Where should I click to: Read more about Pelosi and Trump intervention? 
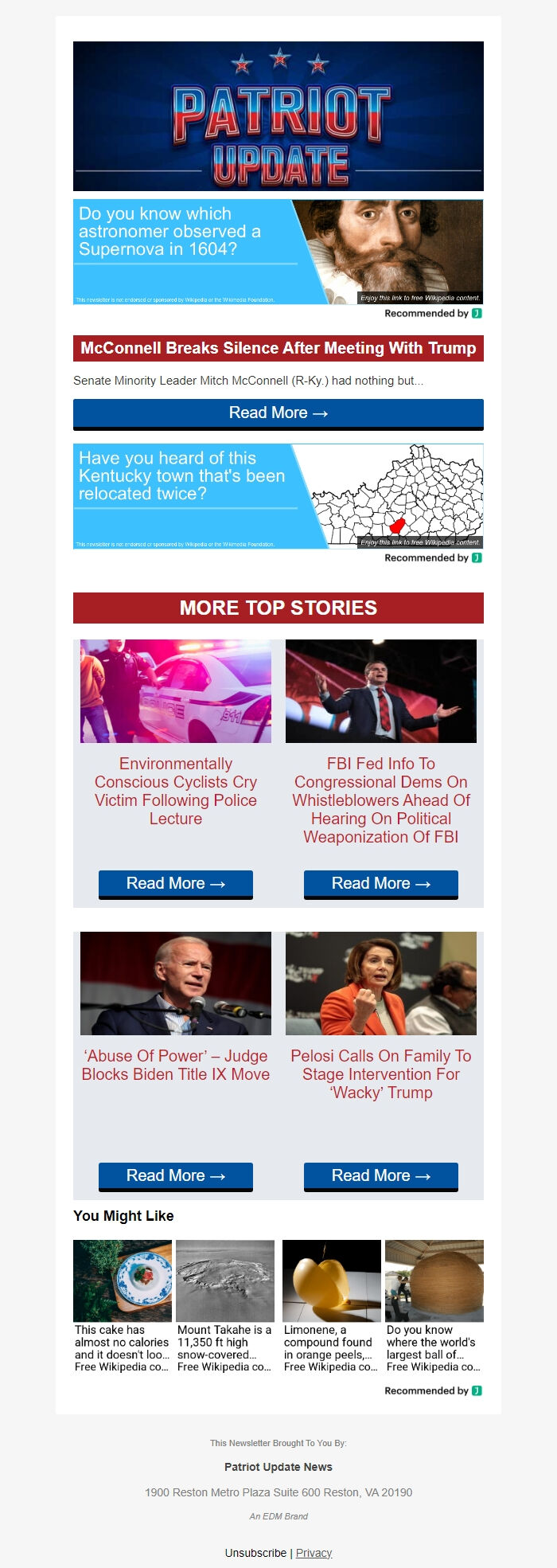tap(381, 1175)
